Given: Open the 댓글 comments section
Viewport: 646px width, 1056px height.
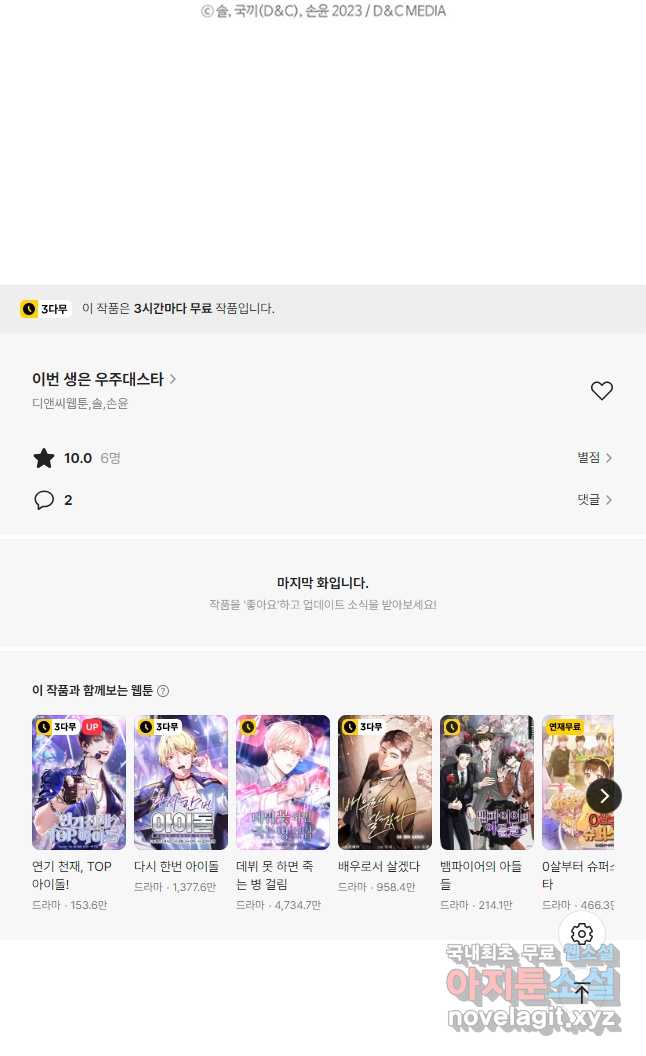Looking at the screenshot, I should coord(594,500).
